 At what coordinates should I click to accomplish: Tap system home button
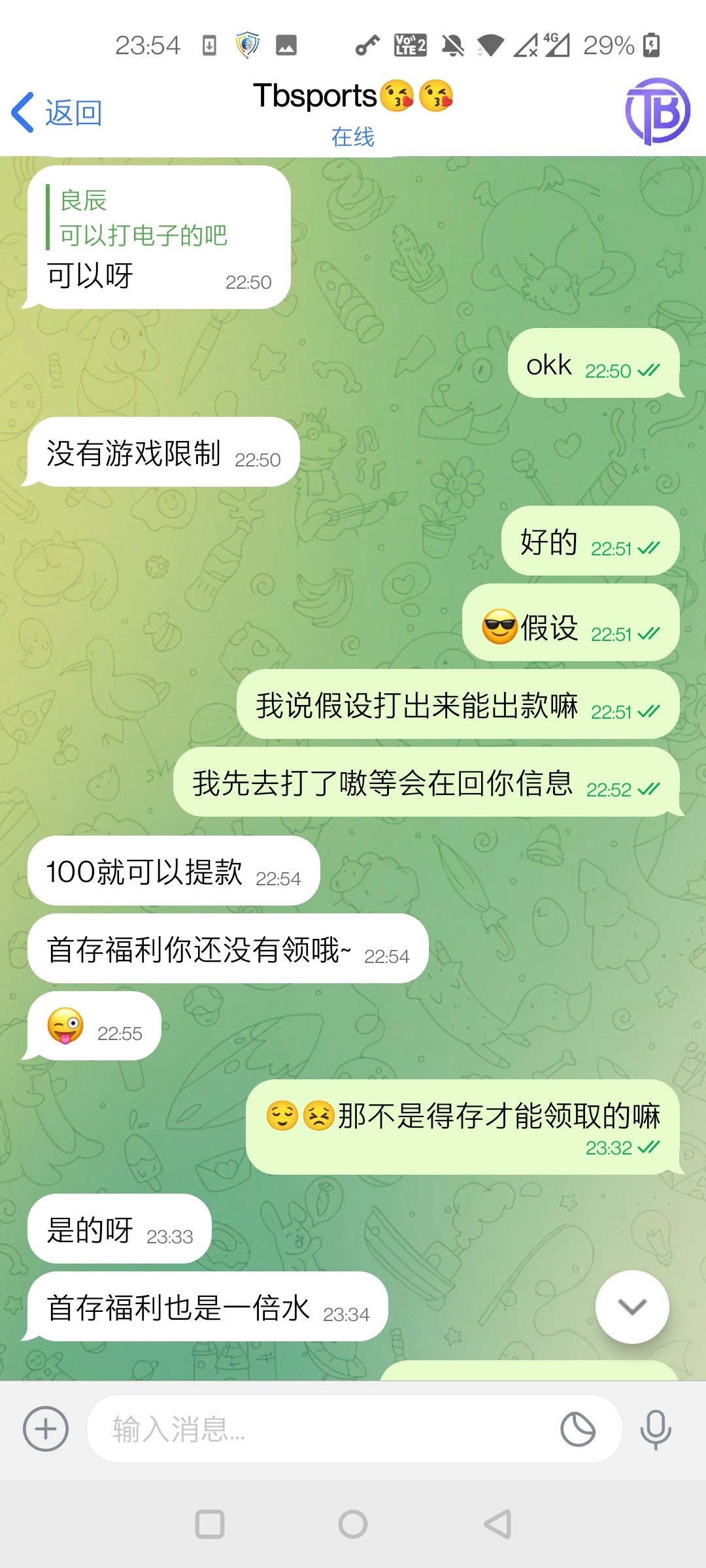click(x=353, y=1524)
